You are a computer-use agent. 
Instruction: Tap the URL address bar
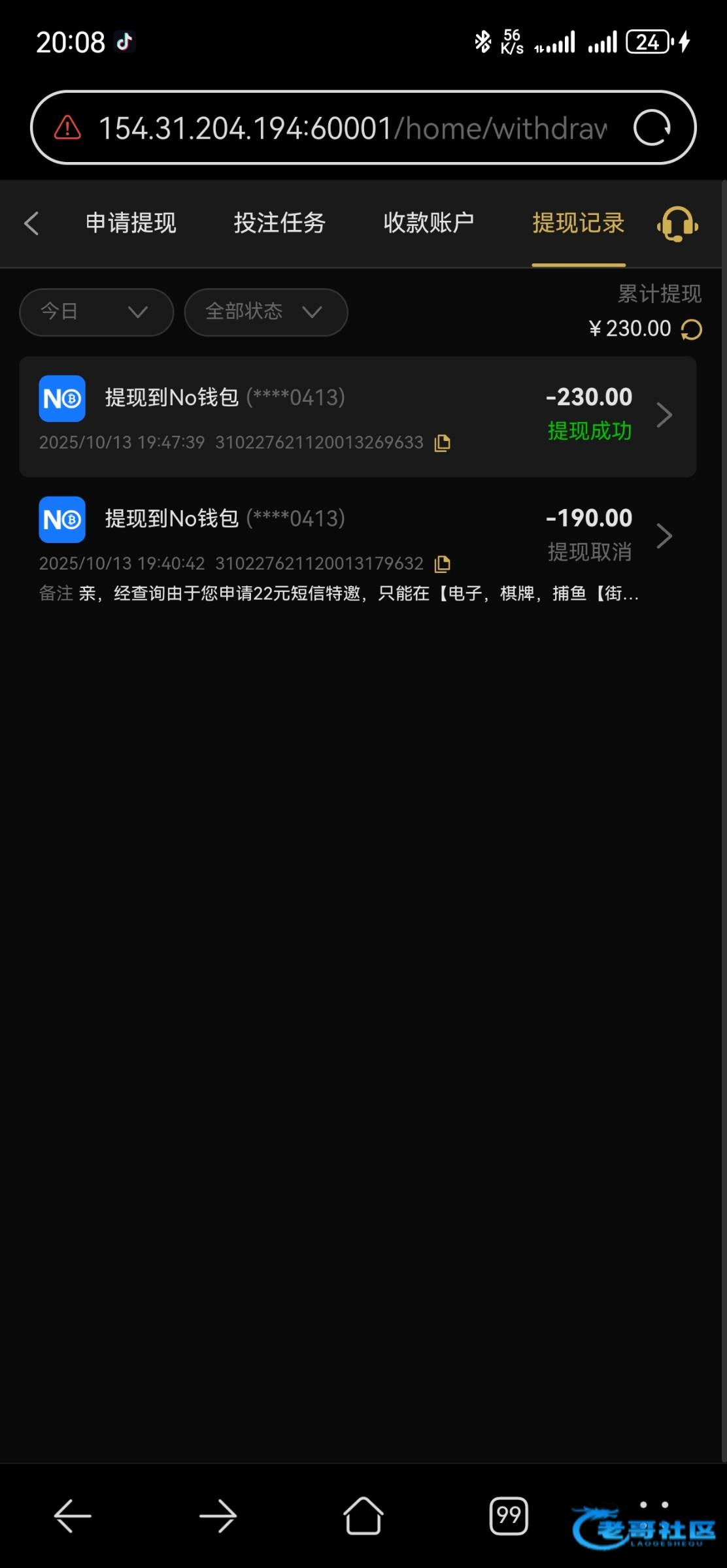tap(353, 128)
